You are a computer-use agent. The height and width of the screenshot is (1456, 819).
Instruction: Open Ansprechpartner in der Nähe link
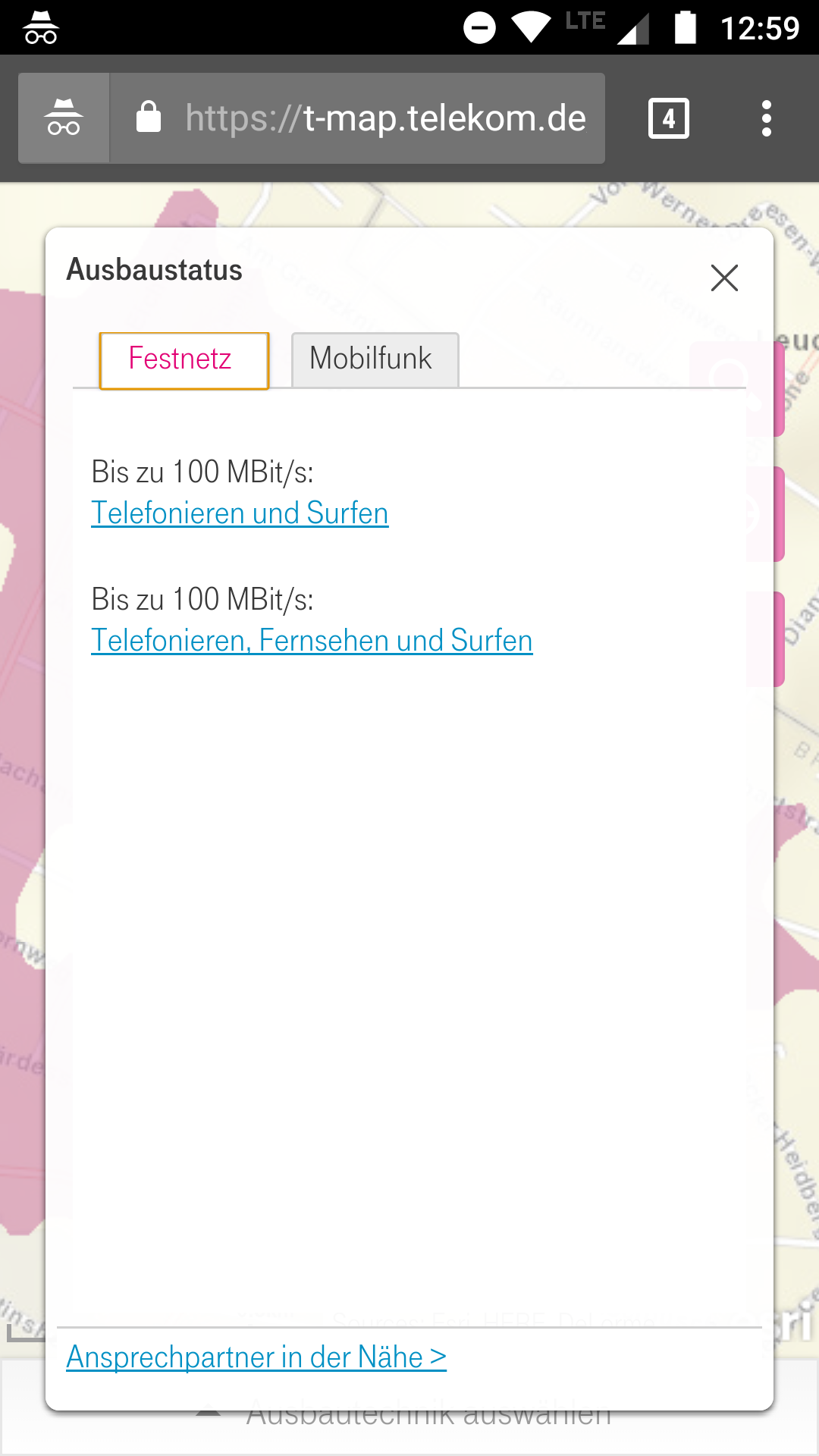(256, 1357)
